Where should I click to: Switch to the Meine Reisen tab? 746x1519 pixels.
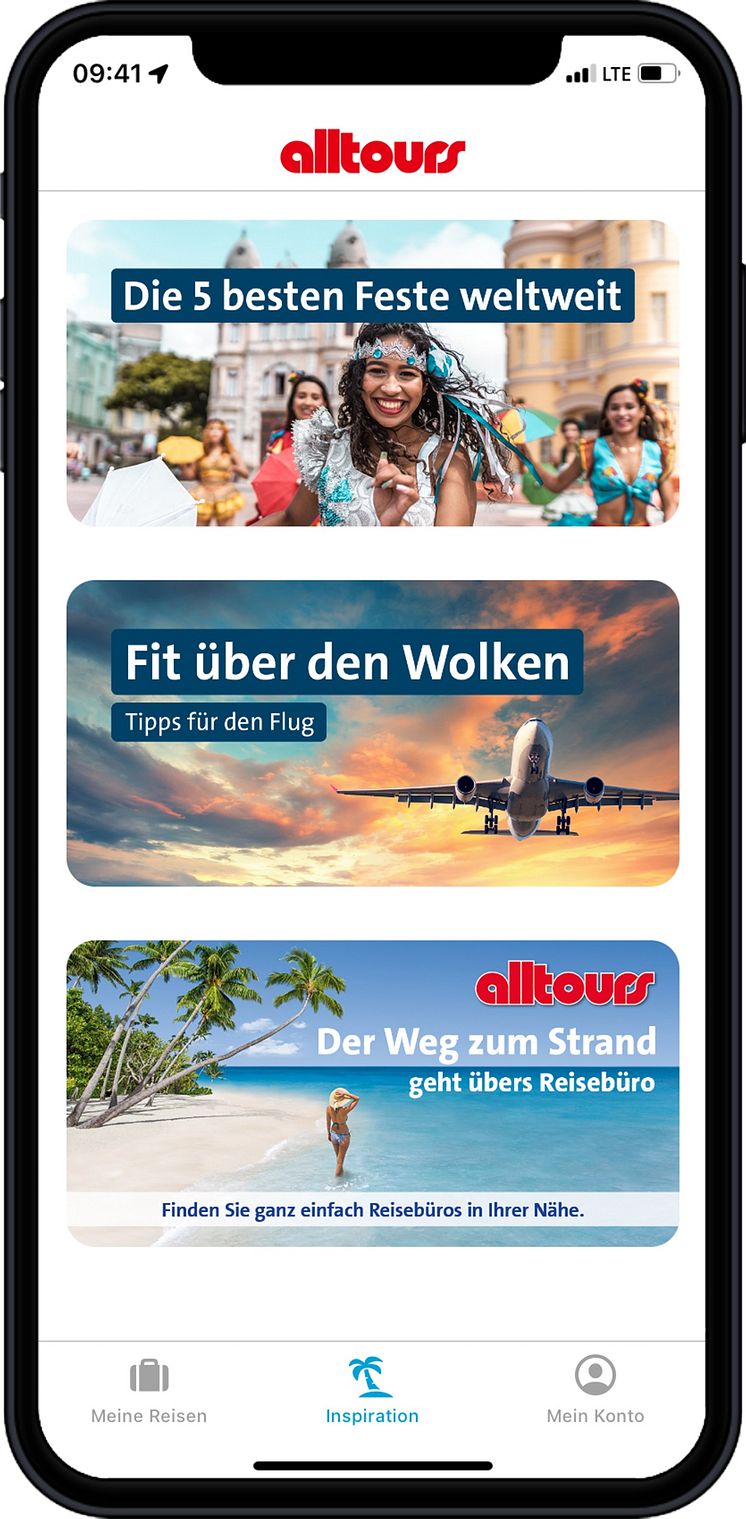point(149,1390)
